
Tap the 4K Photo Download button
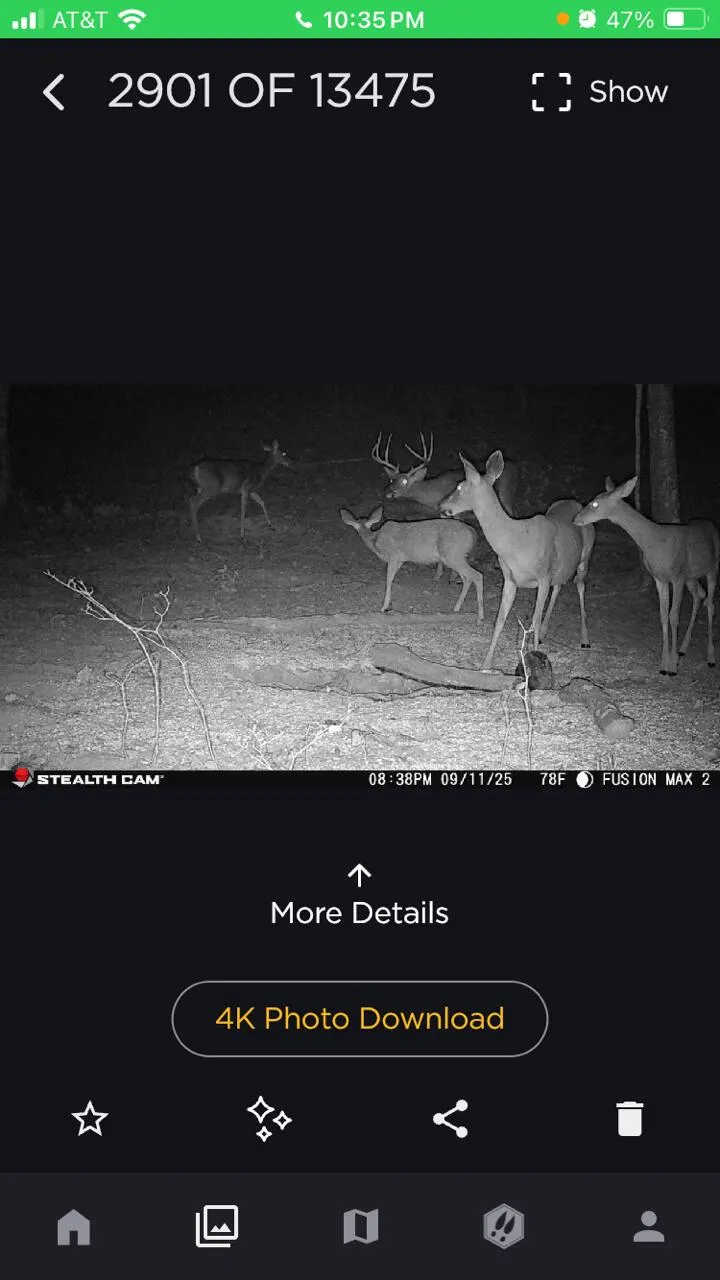(360, 1018)
